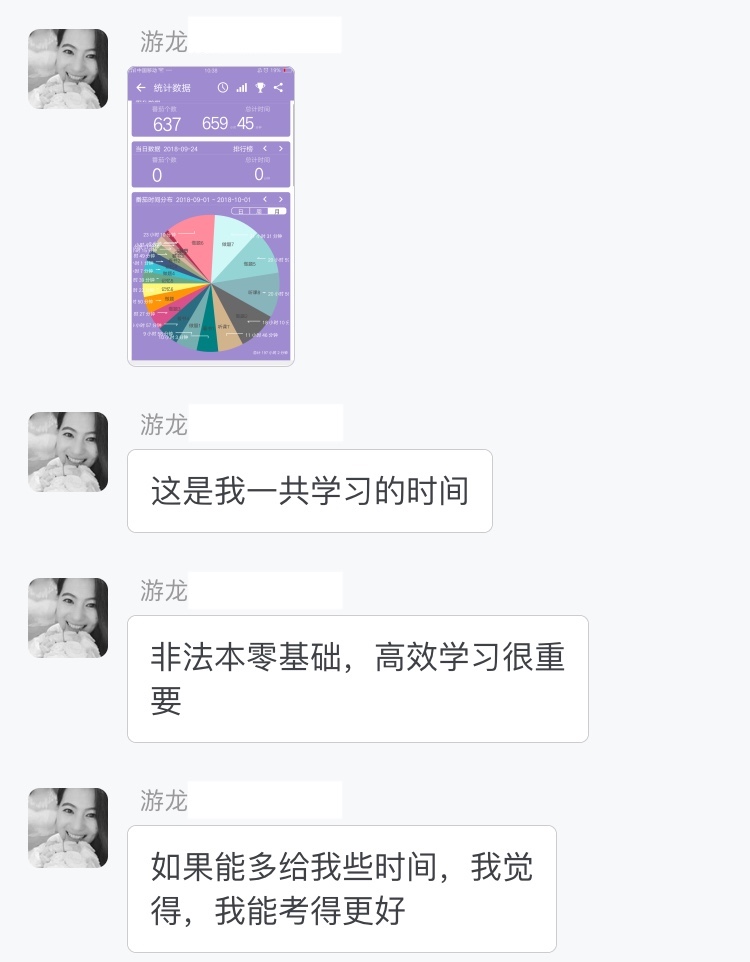Tap the avatar next to 这是我一共学习的时间
The width and height of the screenshot is (750, 962).
(68, 452)
